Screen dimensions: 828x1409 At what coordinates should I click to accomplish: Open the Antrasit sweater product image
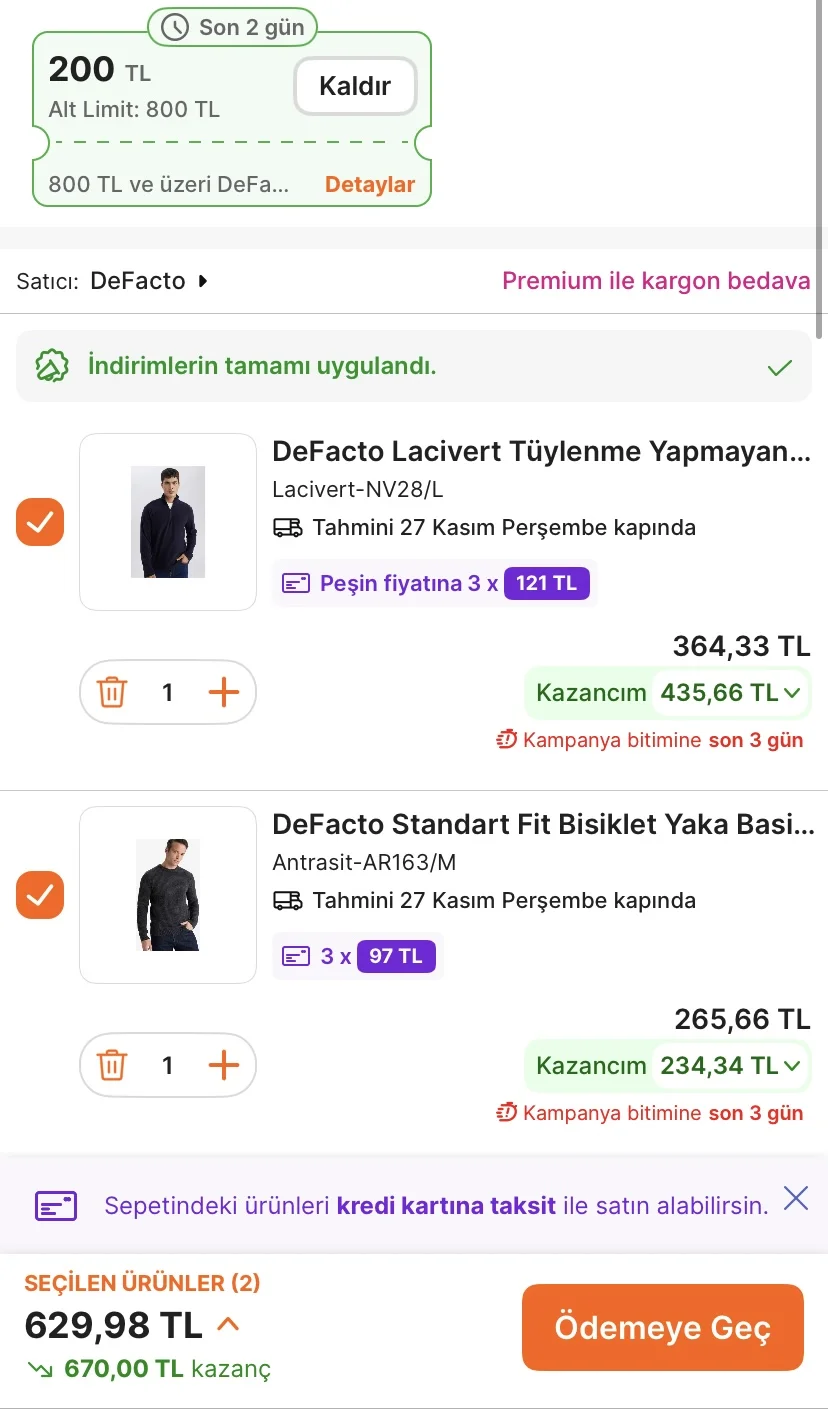[x=168, y=895]
